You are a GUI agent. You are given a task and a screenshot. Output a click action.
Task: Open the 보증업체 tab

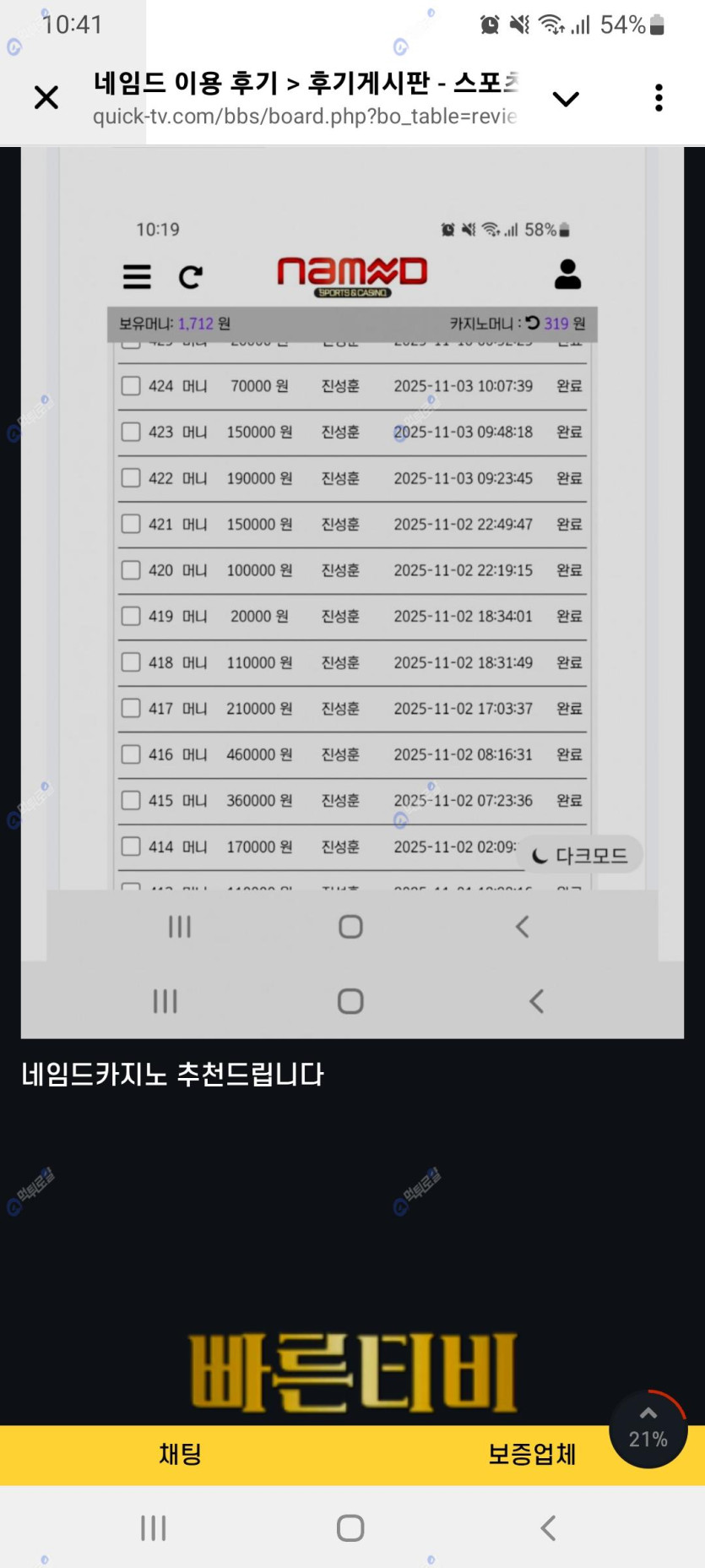(x=532, y=1454)
